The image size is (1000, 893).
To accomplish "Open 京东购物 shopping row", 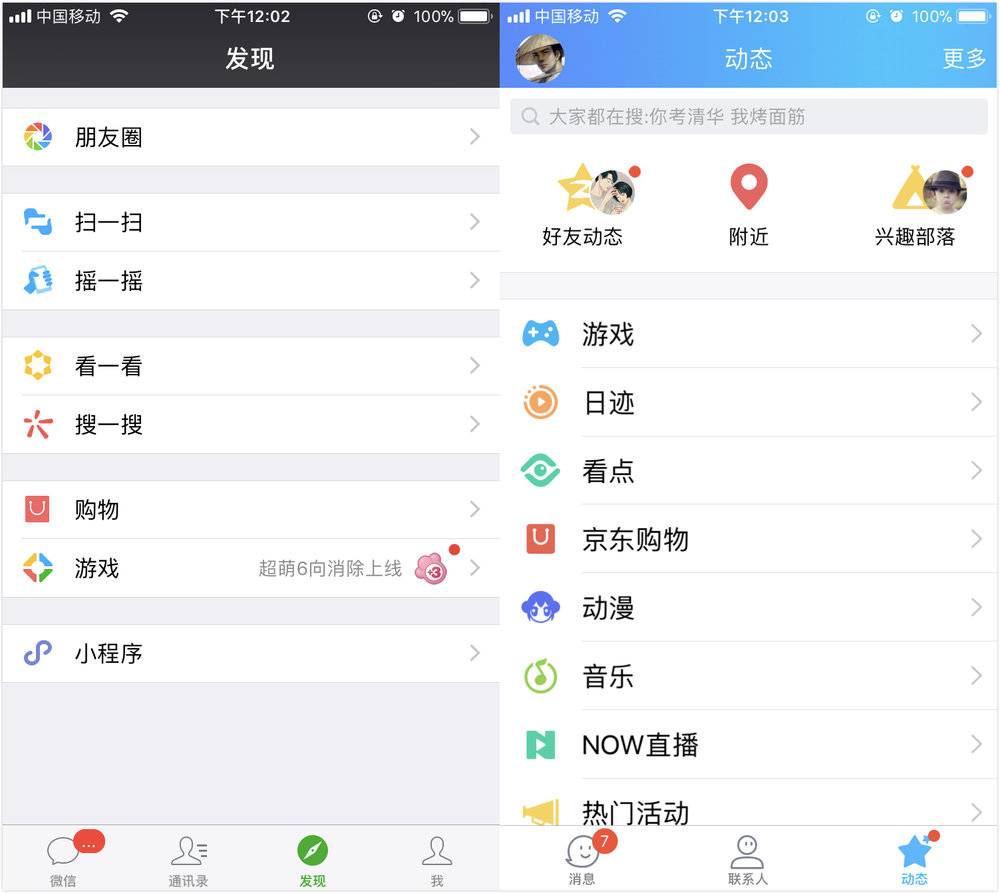I will [750, 540].
